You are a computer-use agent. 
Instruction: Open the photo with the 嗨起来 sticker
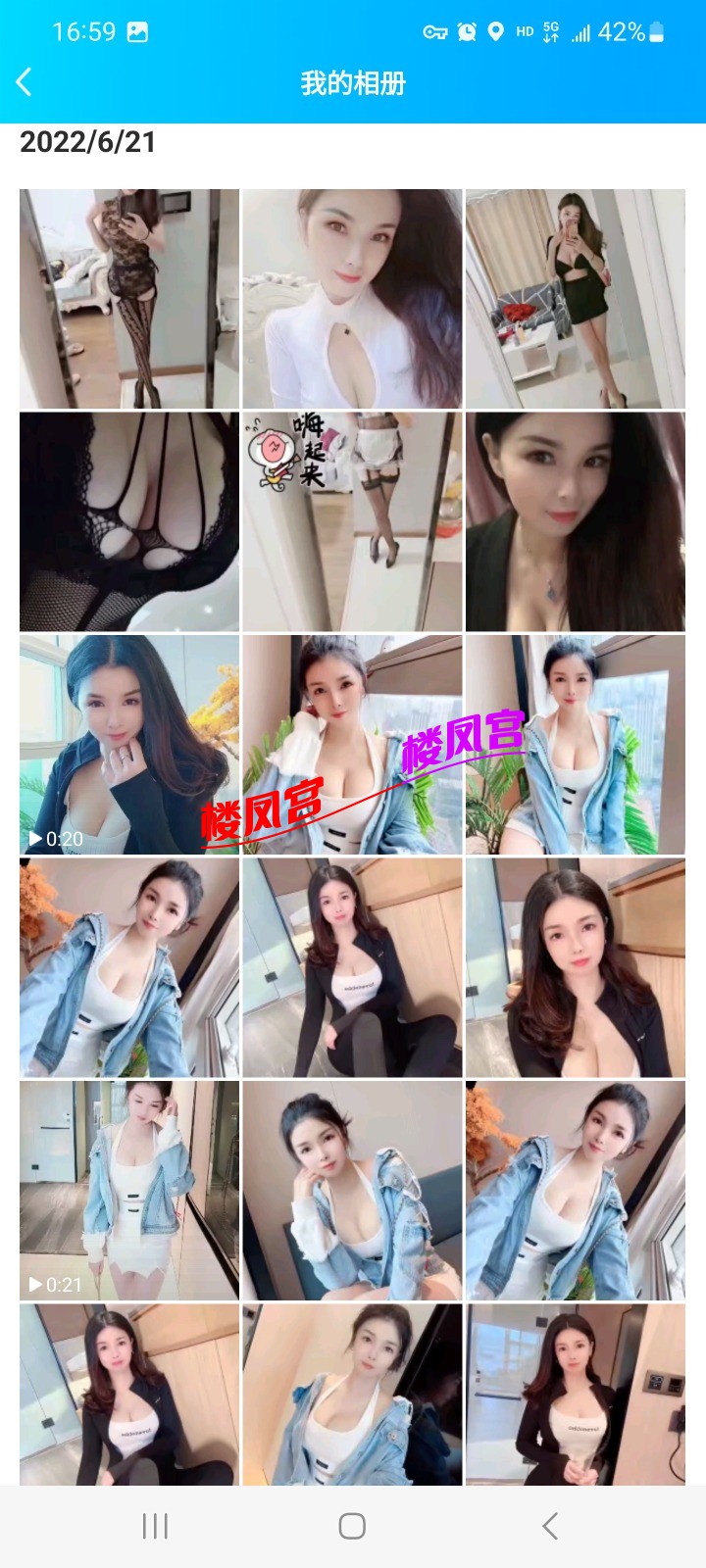point(352,521)
